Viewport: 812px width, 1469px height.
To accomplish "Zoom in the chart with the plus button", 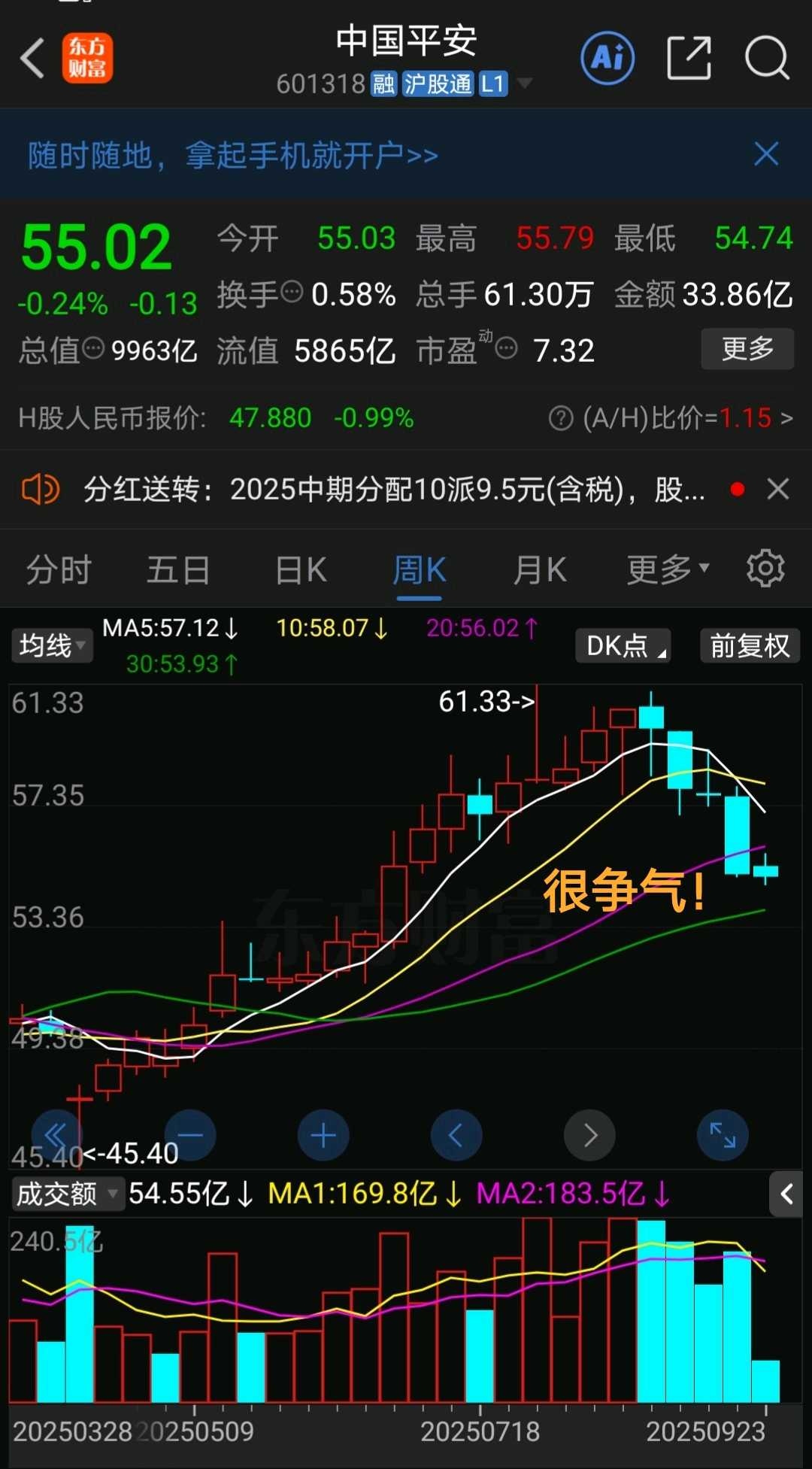I will pyautogui.click(x=323, y=1135).
